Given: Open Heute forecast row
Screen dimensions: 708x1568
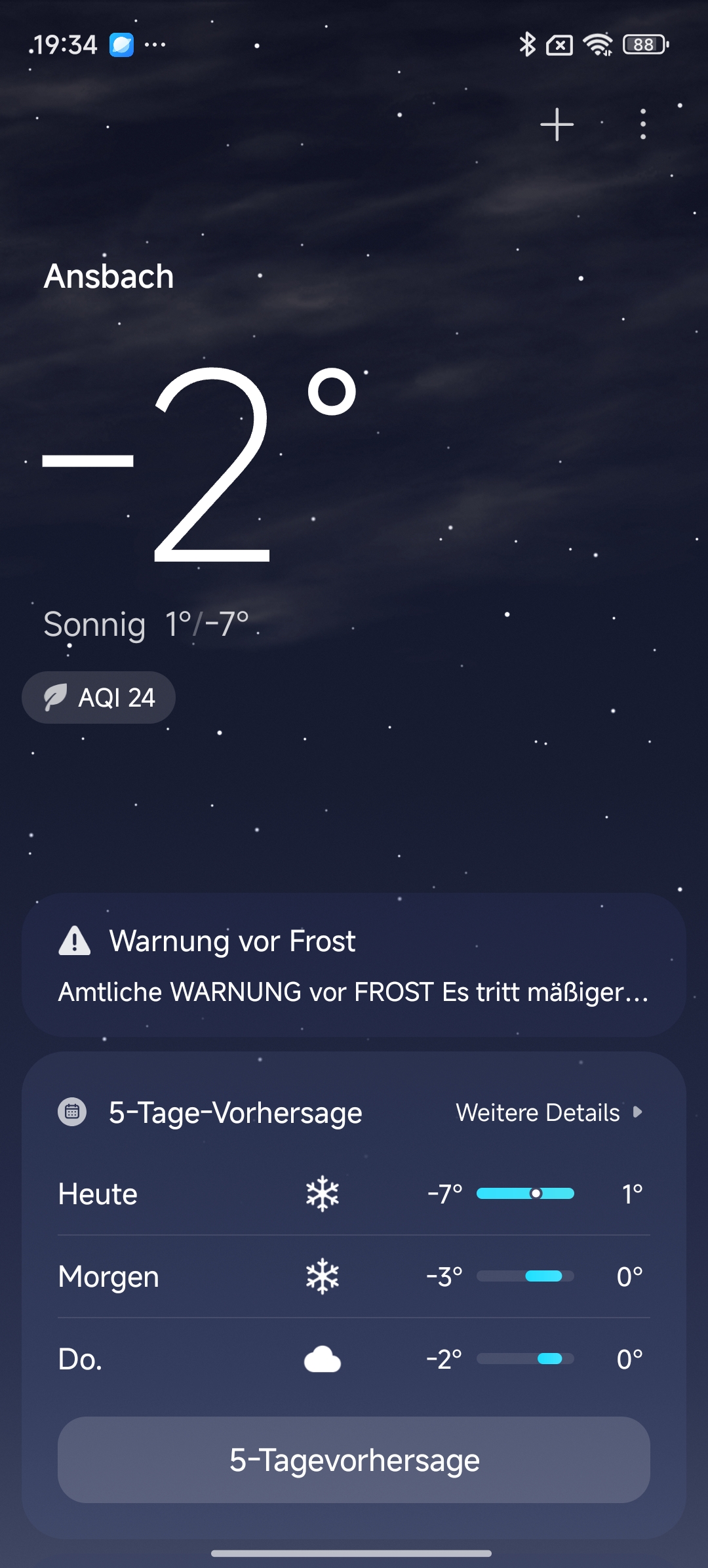Looking at the screenshot, I should click(x=354, y=1194).
